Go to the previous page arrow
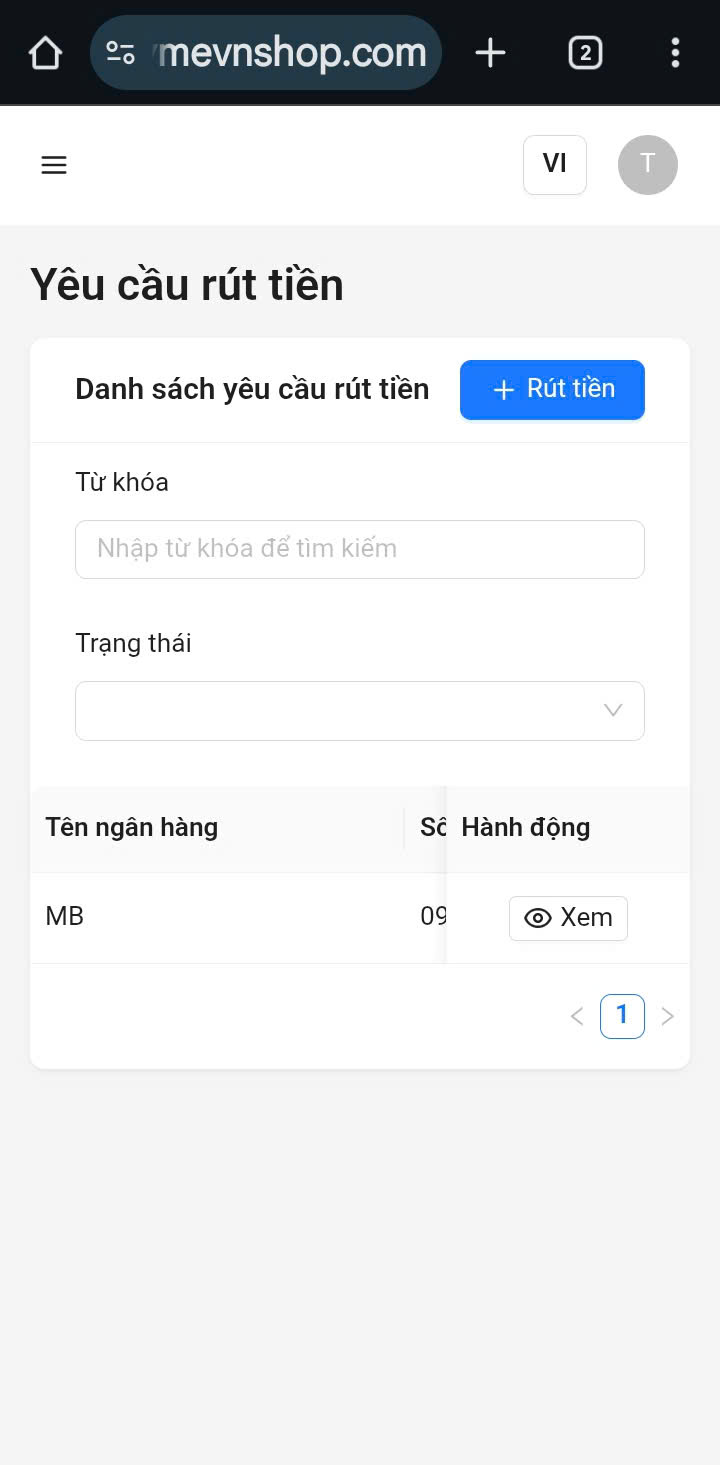The height and width of the screenshot is (1465, 720). point(577,1017)
